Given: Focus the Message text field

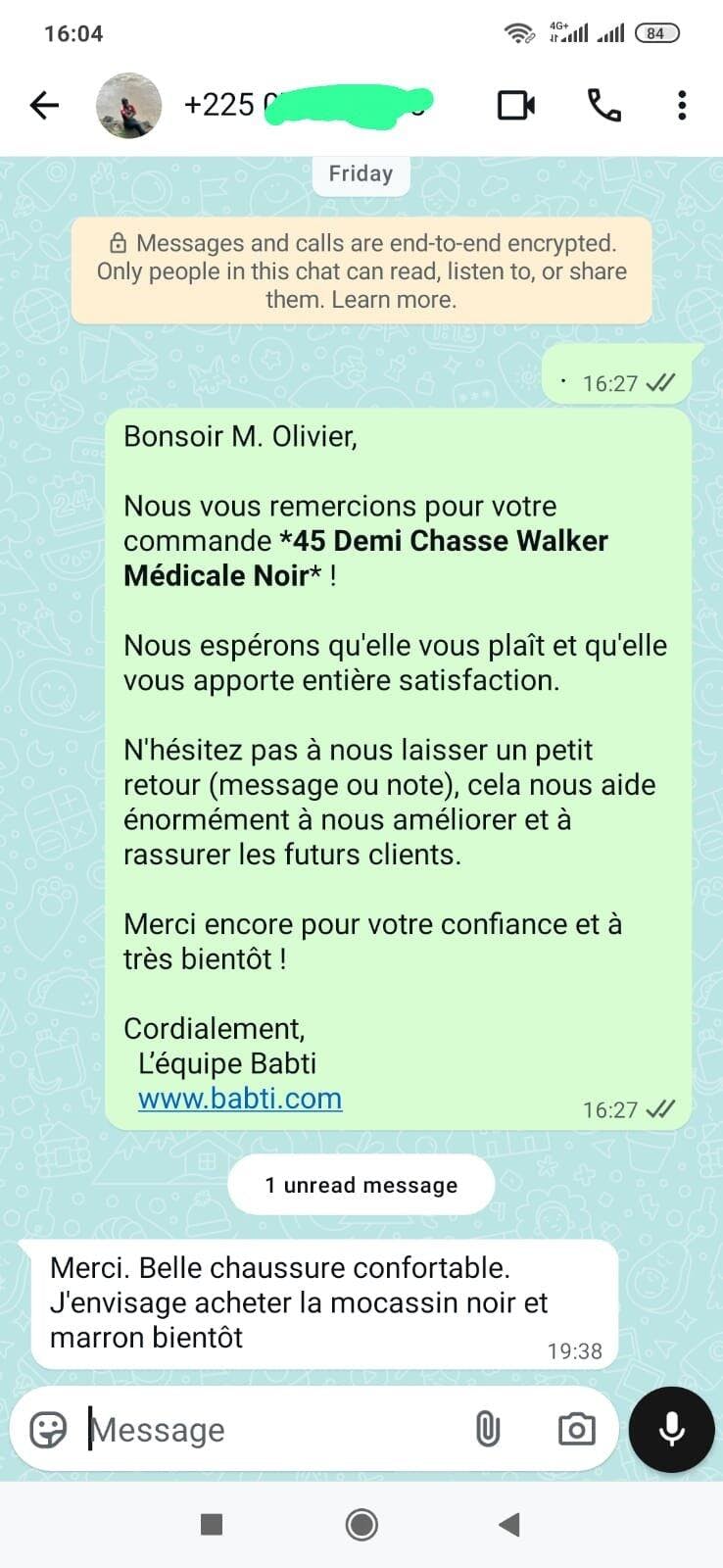Looking at the screenshot, I should [274, 1430].
